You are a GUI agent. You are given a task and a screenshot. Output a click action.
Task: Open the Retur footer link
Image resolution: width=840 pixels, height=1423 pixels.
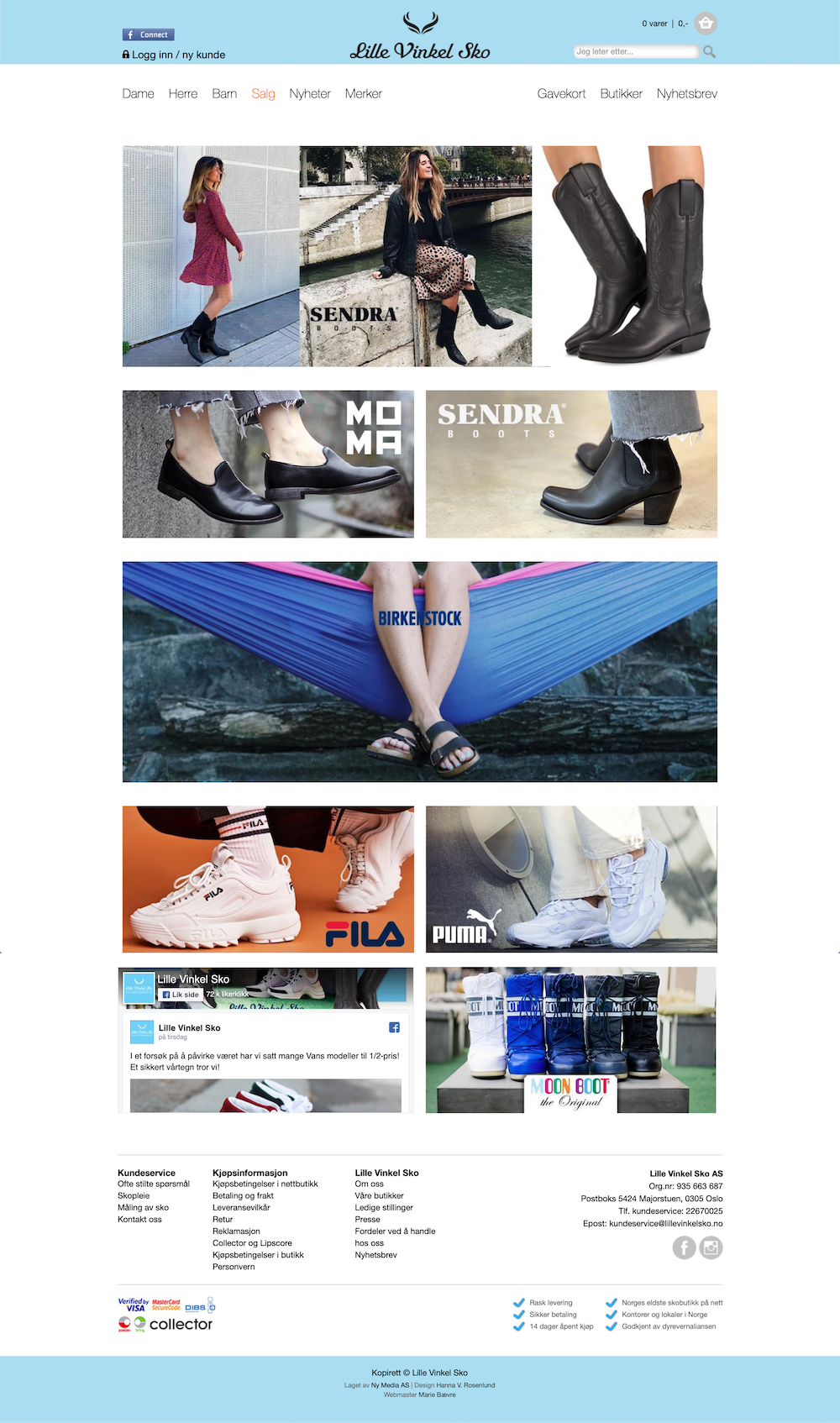[223, 1219]
